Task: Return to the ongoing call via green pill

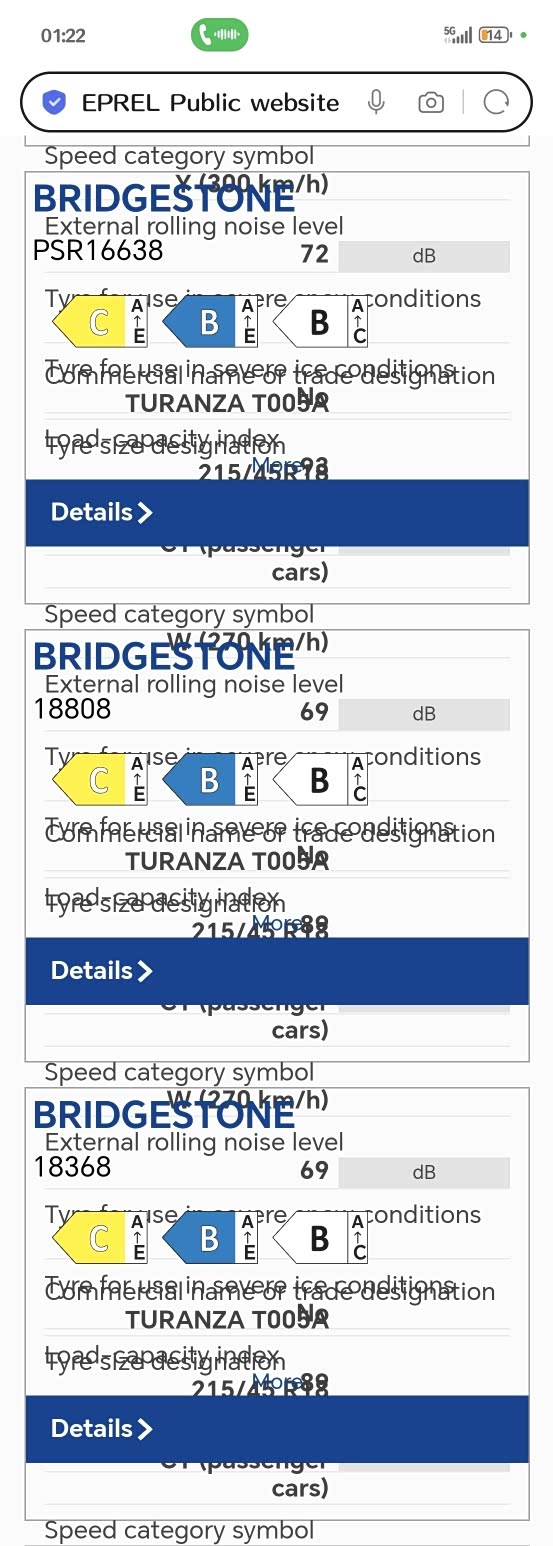Action: click(x=220, y=35)
